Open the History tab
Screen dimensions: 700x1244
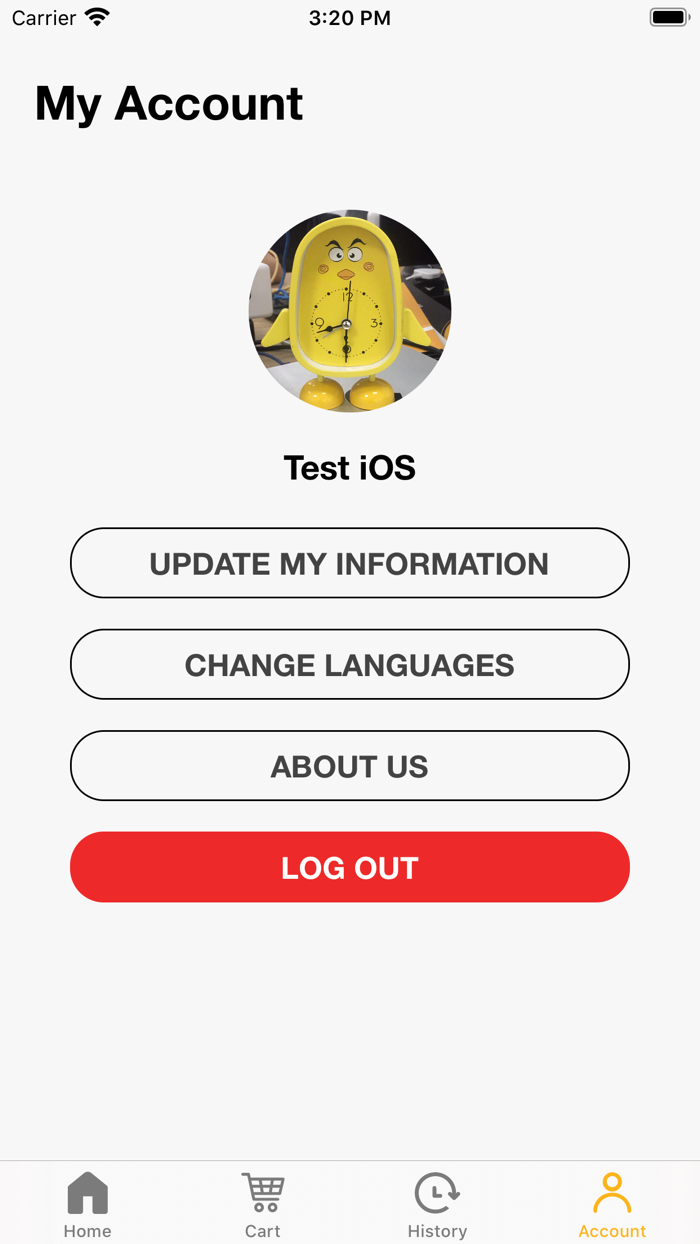click(x=437, y=1203)
